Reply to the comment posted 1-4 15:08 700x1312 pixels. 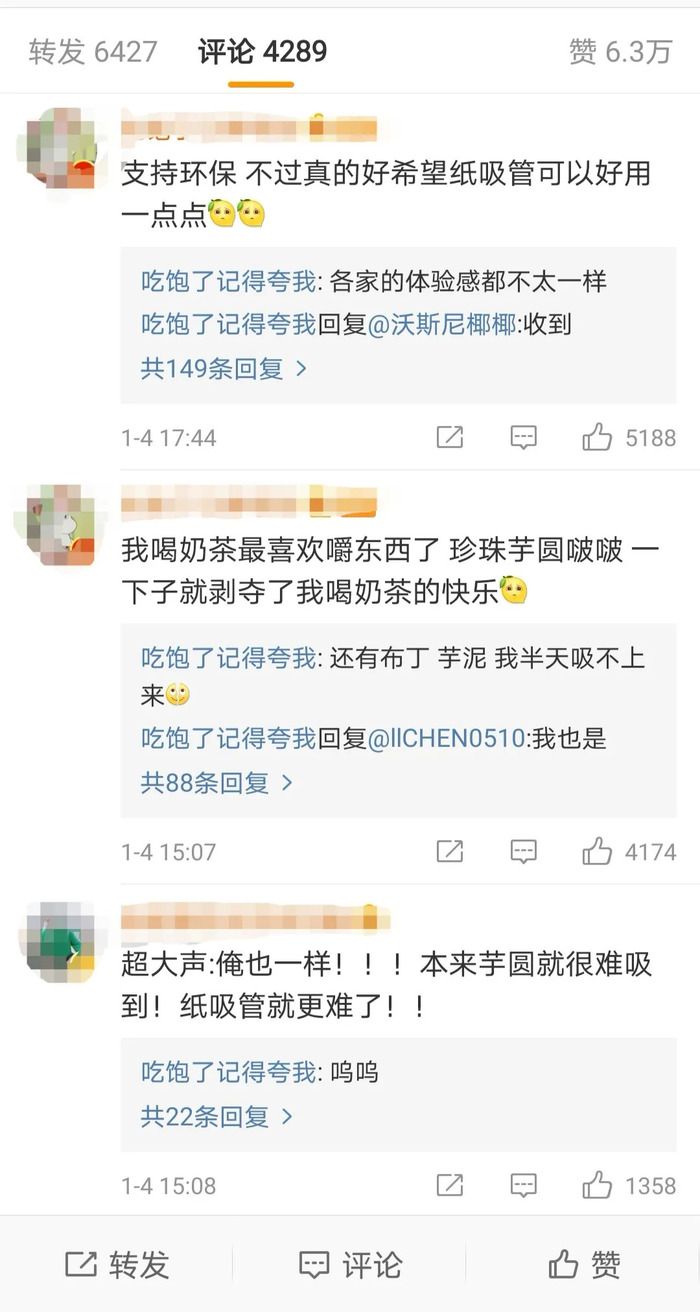(524, 1186)
